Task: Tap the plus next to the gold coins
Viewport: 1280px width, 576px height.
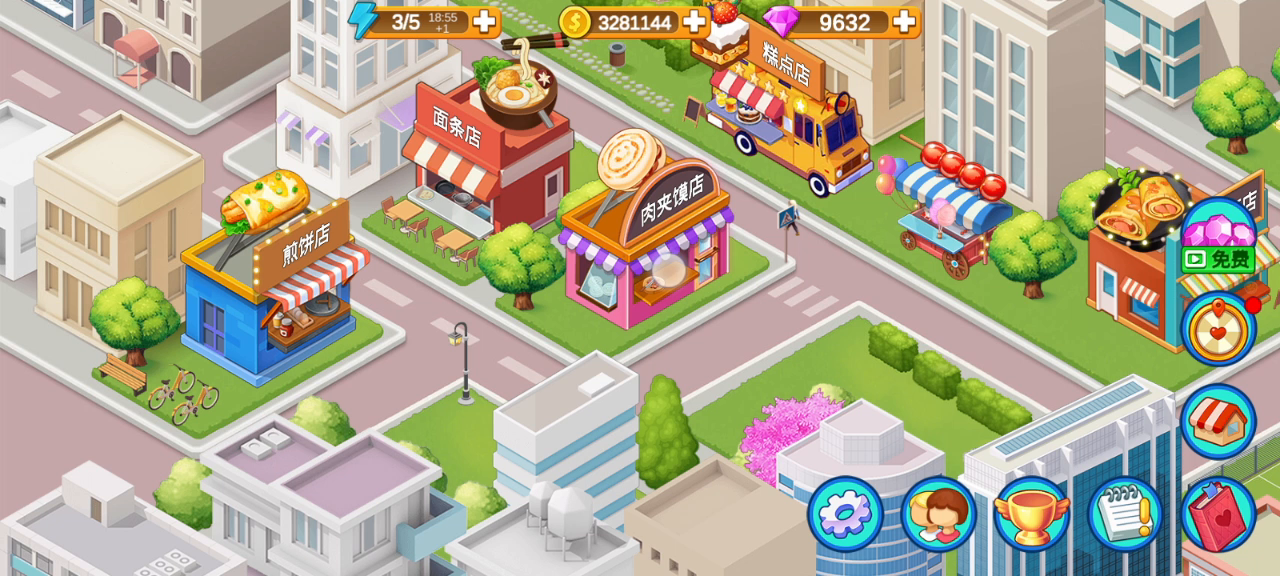Action: pos(695,21)
